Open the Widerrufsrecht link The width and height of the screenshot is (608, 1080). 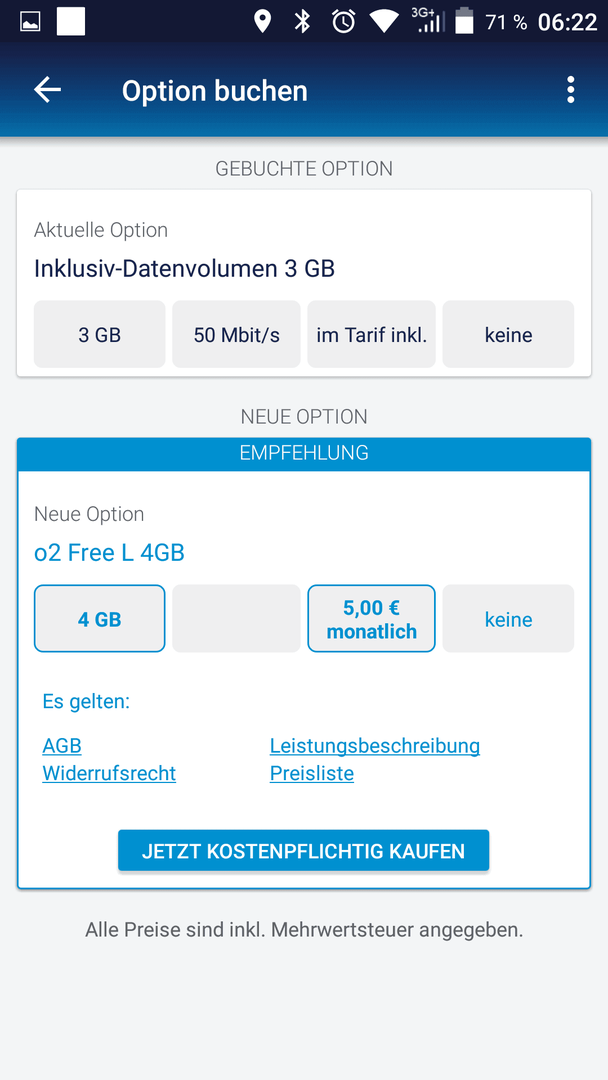point(109,773)
